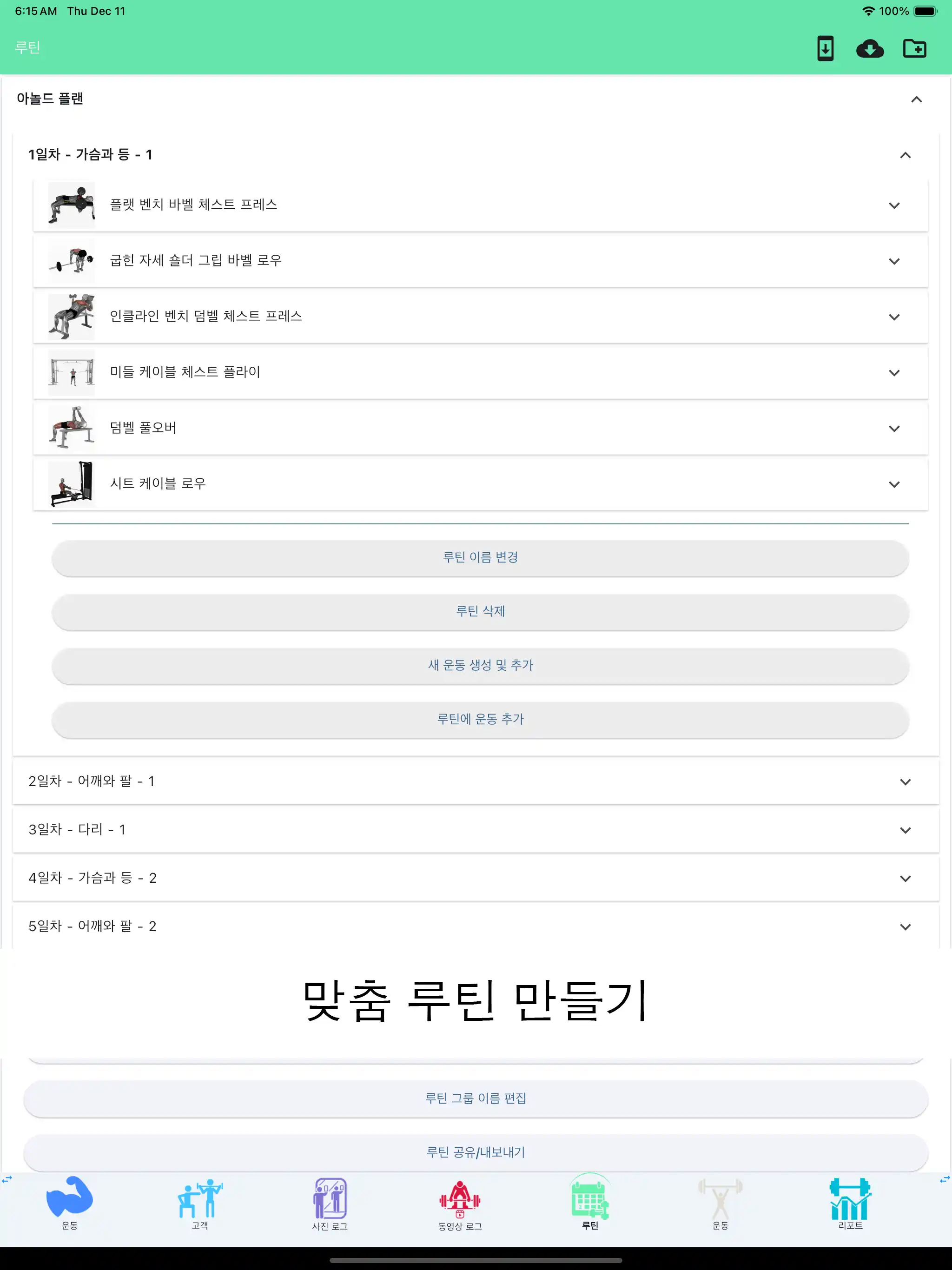This screenshot has width=952, height=1270.
Task: Collapse the 아놀드 플랜 section
Action: 916,99
